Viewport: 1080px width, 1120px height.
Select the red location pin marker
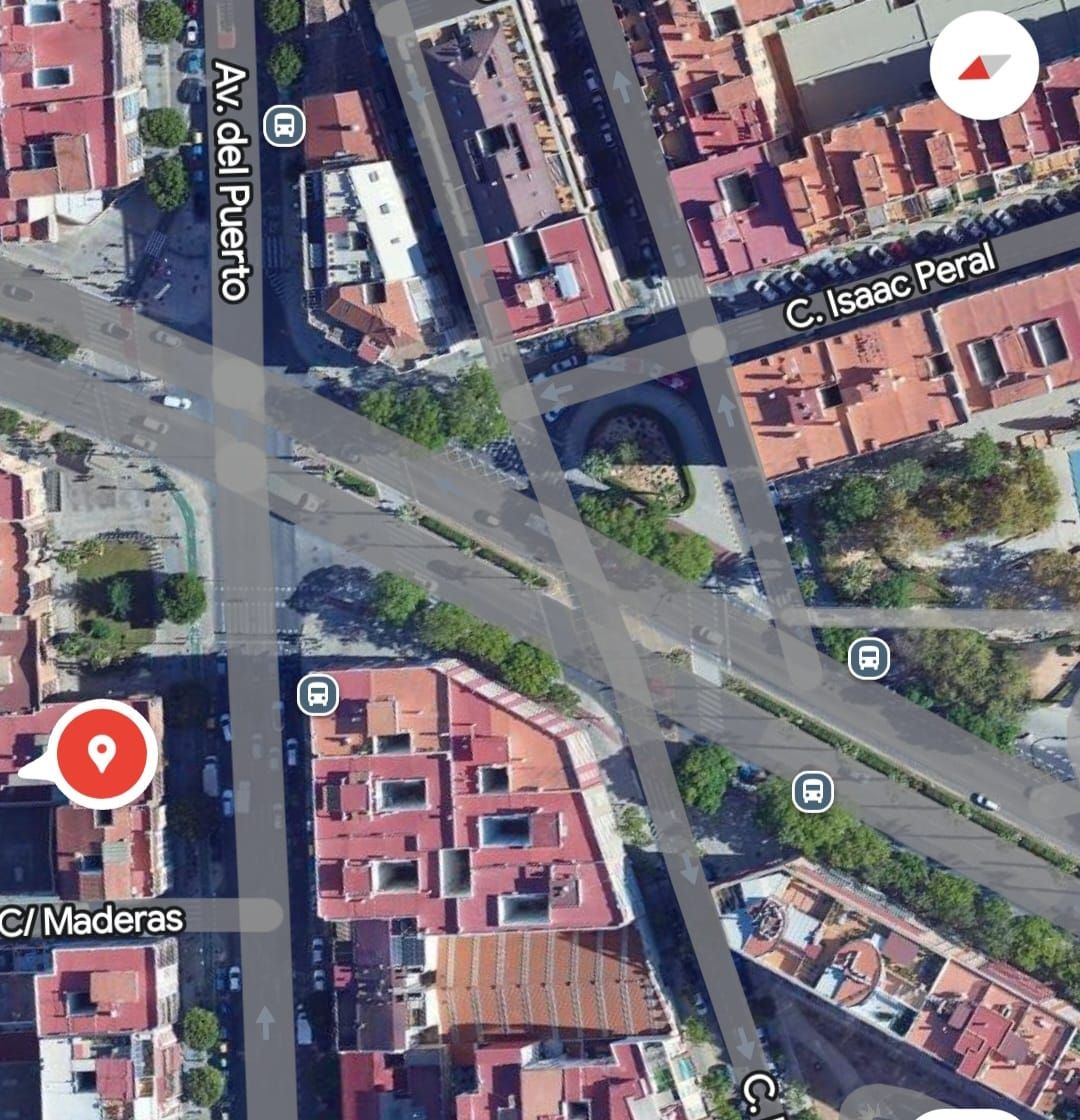[x=100, y=753]
